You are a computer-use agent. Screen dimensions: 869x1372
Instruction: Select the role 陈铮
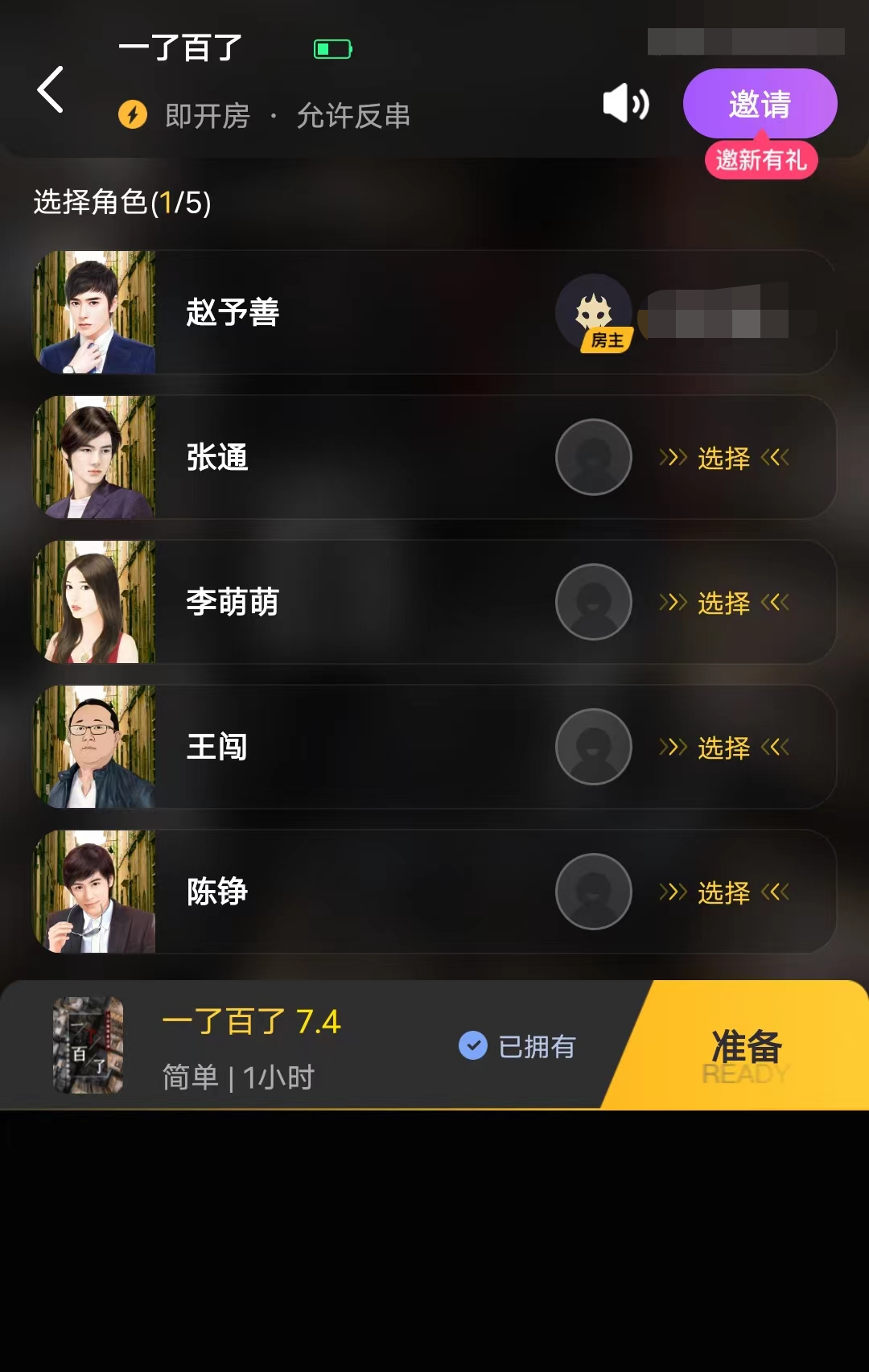[x=723, y=892]
